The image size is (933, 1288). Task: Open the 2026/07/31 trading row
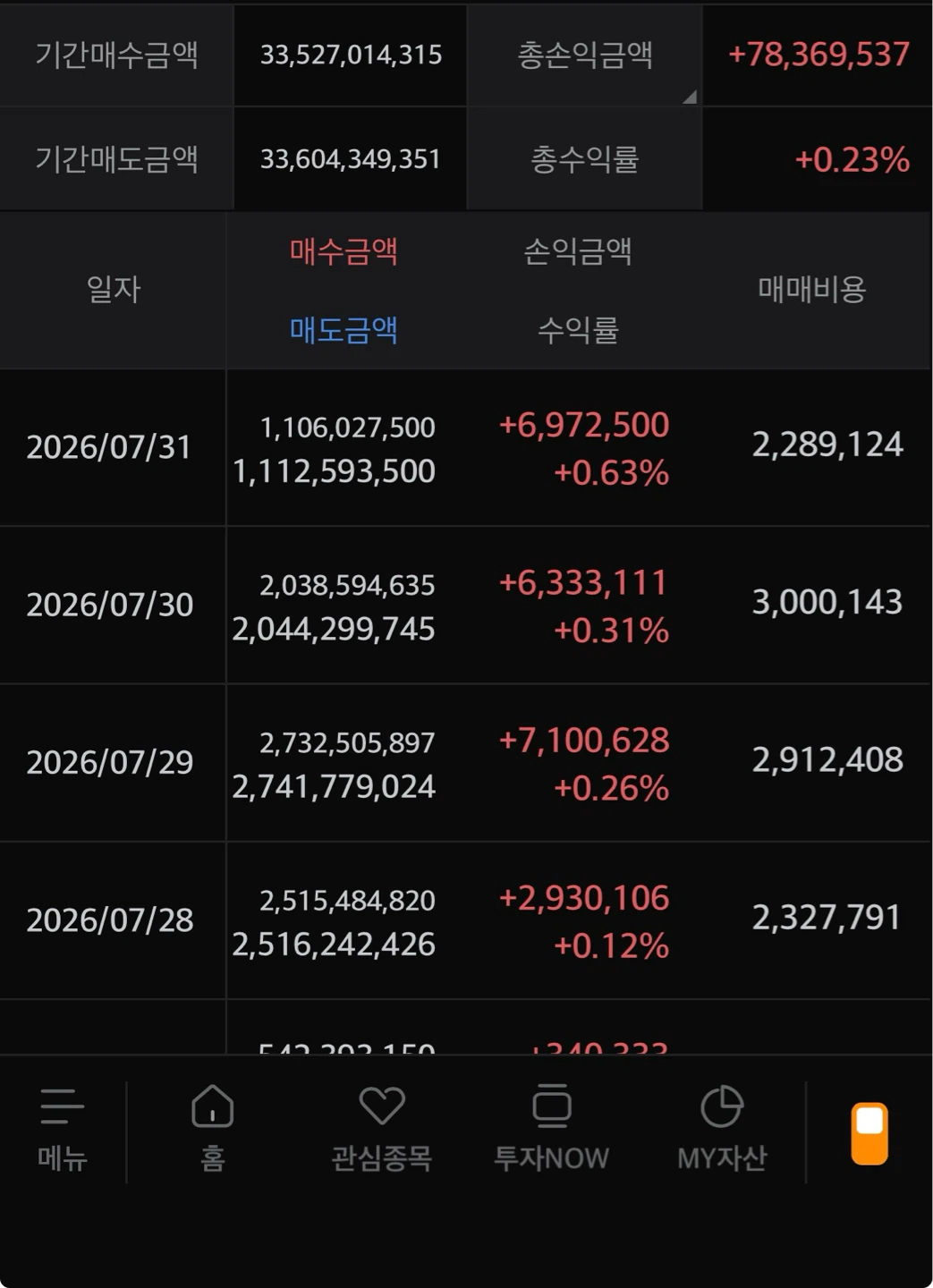(466, 447)
